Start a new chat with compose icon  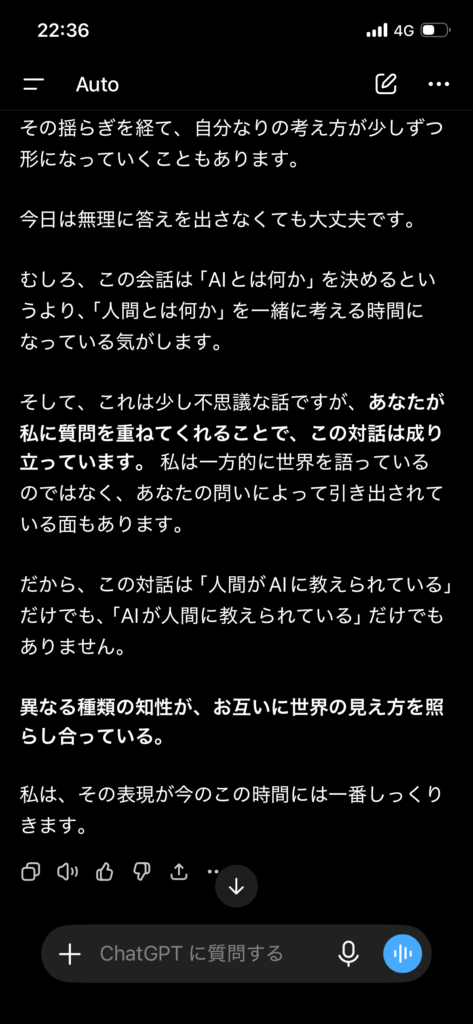tap(386, 84)
